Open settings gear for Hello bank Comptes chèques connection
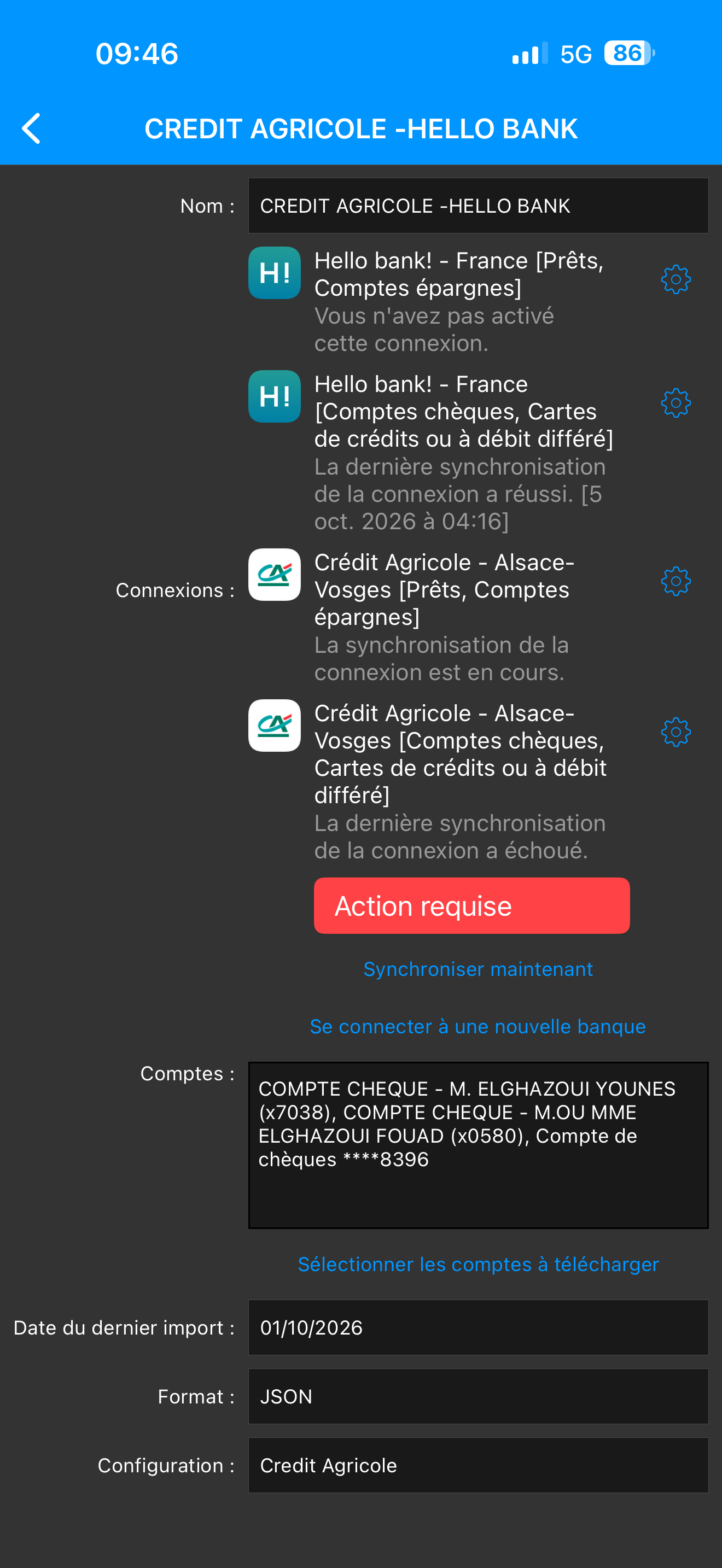Screen dimensions: 722x1568 coord(676,403)
